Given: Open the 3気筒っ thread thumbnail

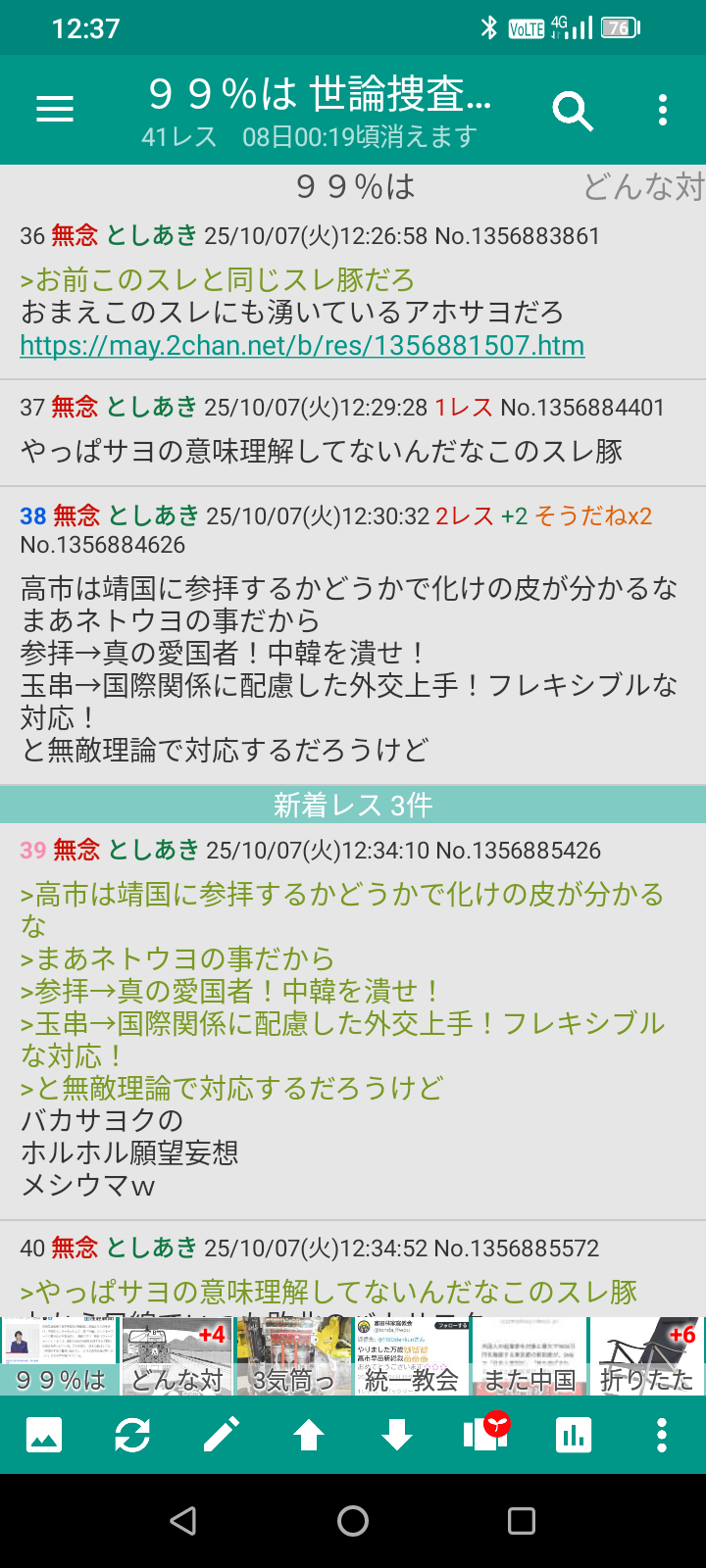Looking at the screenshot, I should click(294, 1356).
